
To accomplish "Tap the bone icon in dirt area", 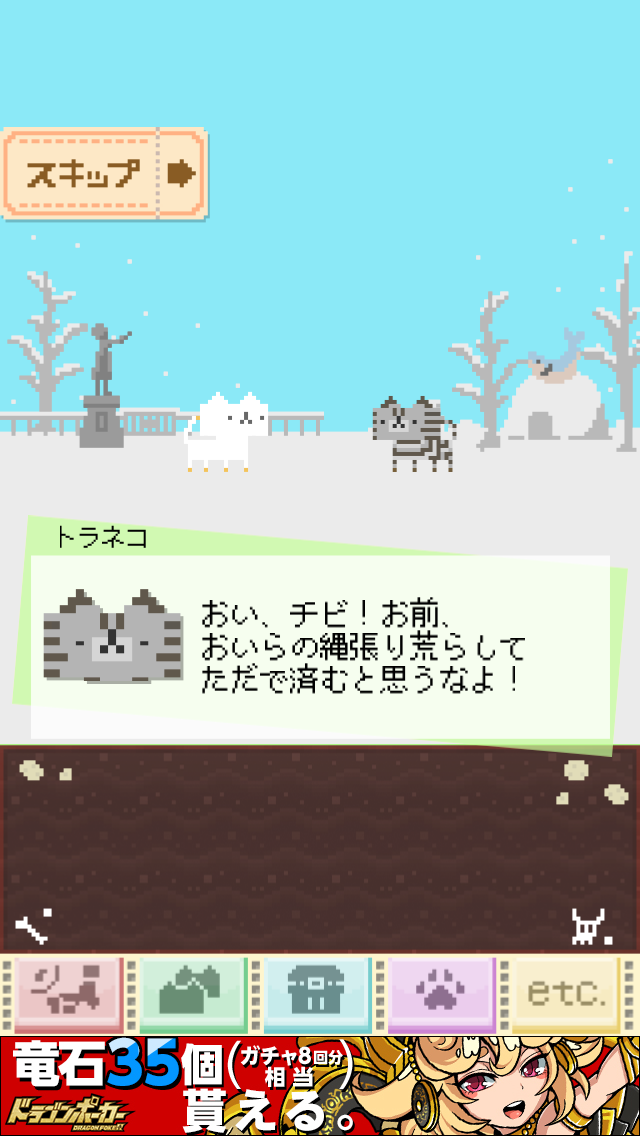I will click(33, 927).
